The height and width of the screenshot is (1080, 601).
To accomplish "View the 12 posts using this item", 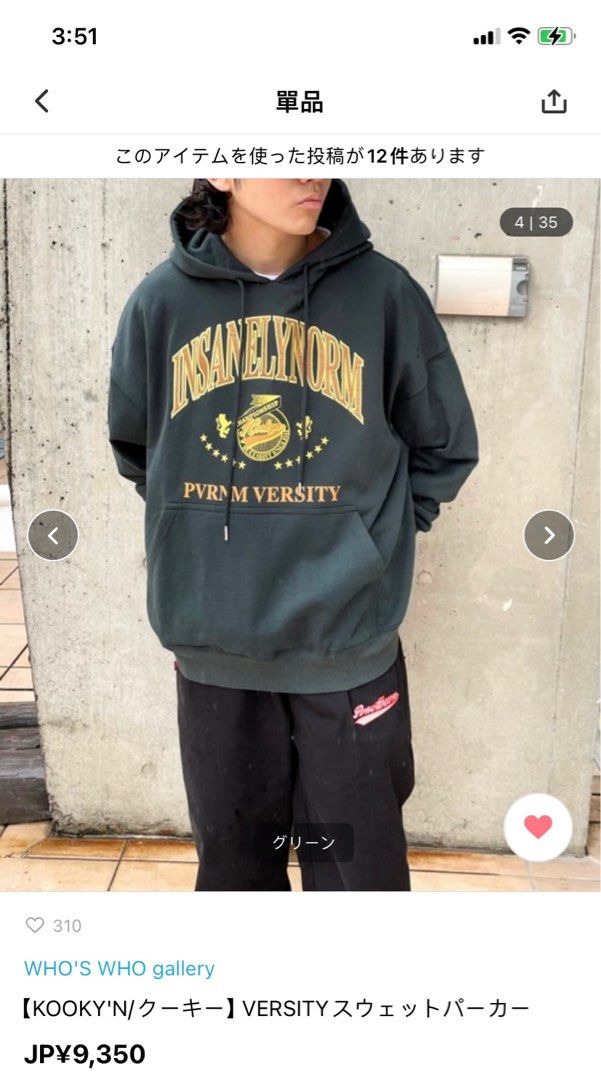I will (x=300, y=156).
